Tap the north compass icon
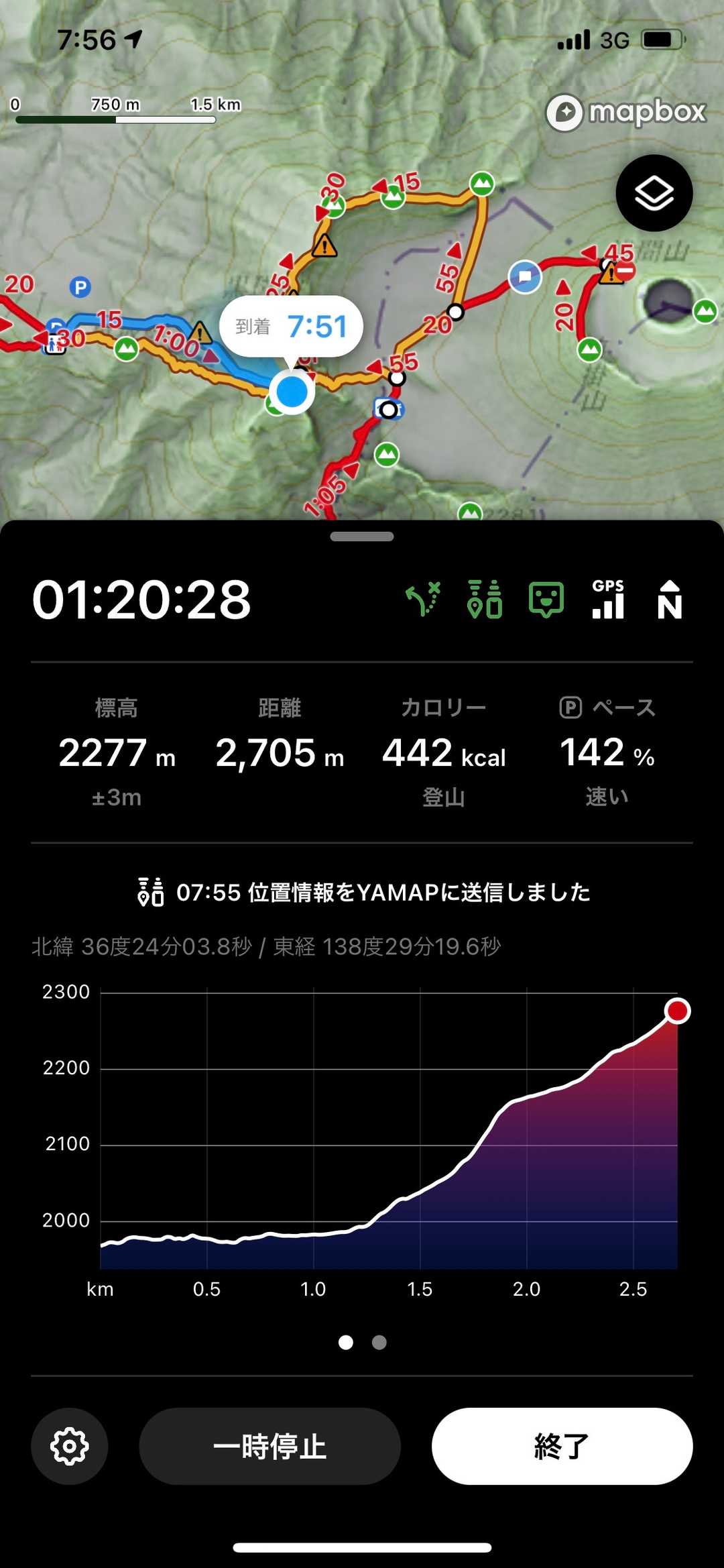The height and width of the screenshot is (1568, 724). (669, 599)
